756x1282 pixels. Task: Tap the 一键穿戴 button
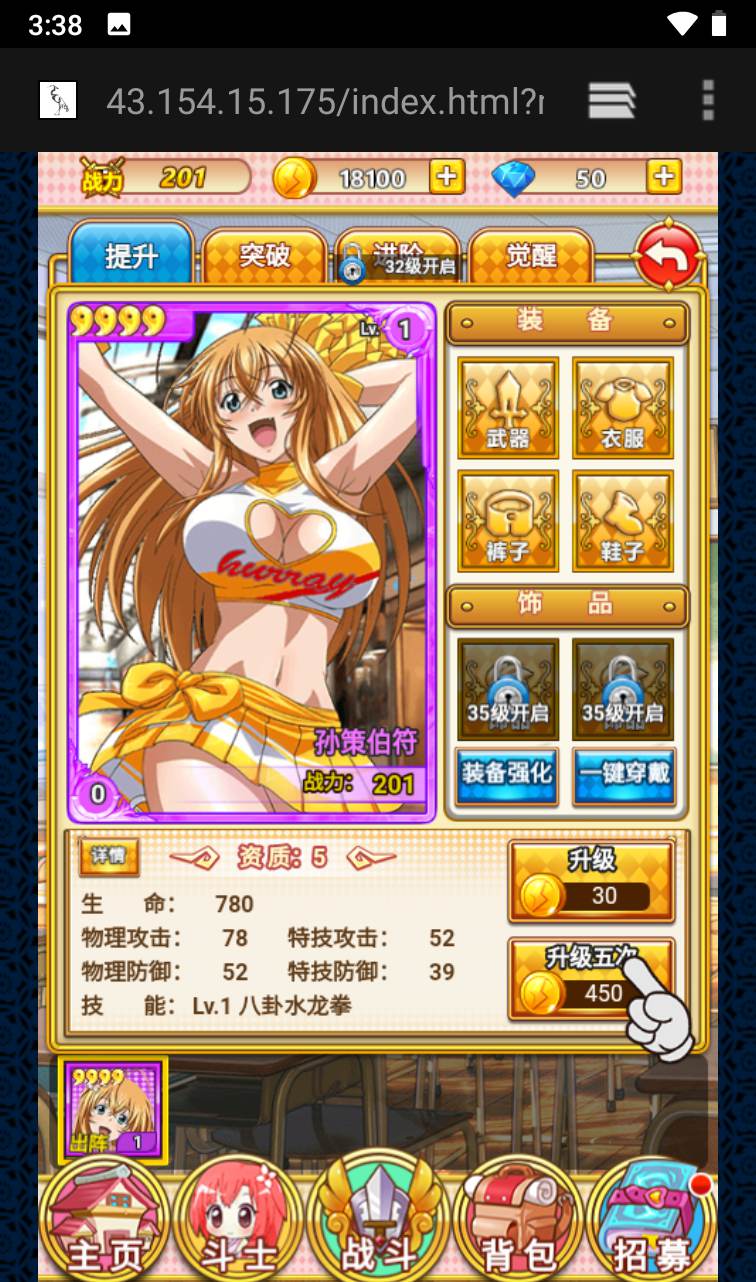pos(624,775)
